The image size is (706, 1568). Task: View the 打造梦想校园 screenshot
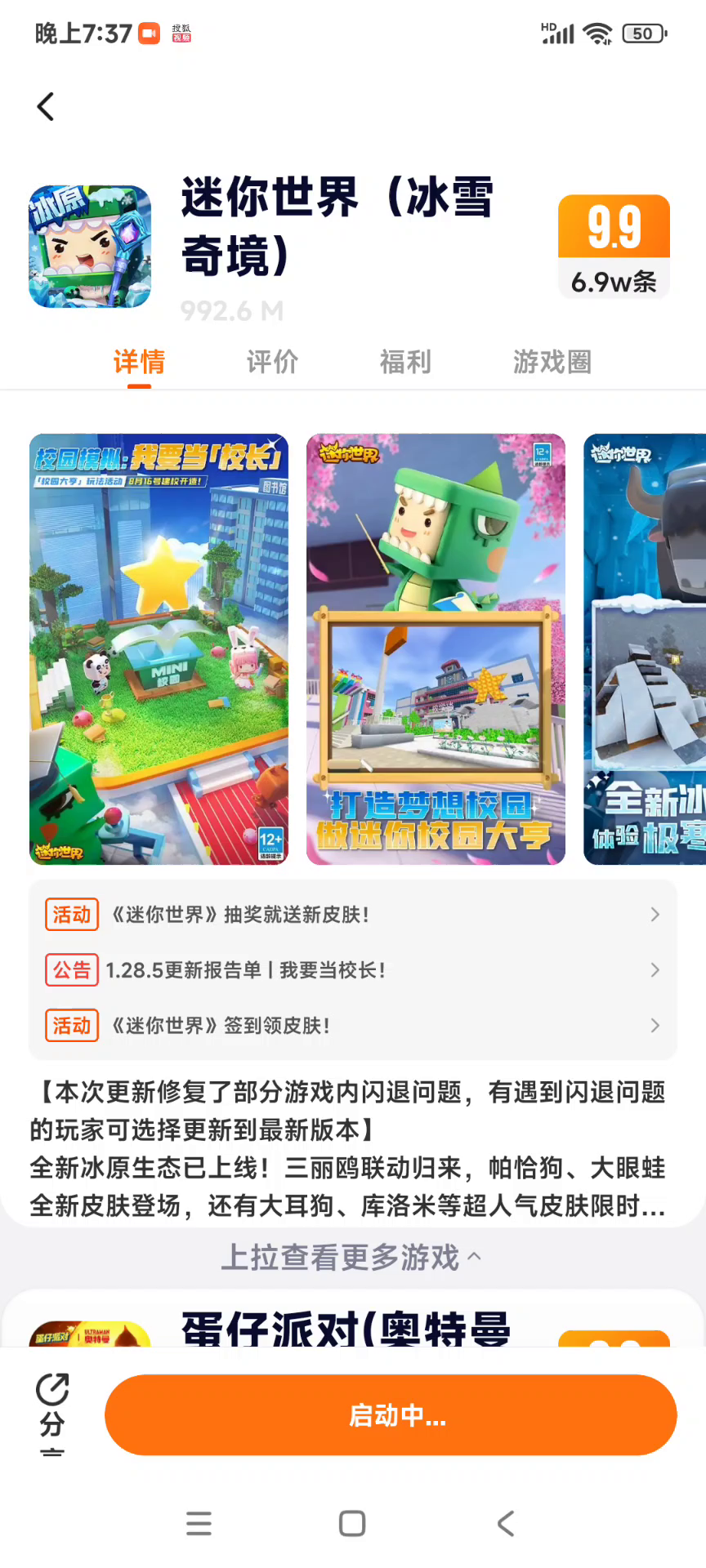436,648
